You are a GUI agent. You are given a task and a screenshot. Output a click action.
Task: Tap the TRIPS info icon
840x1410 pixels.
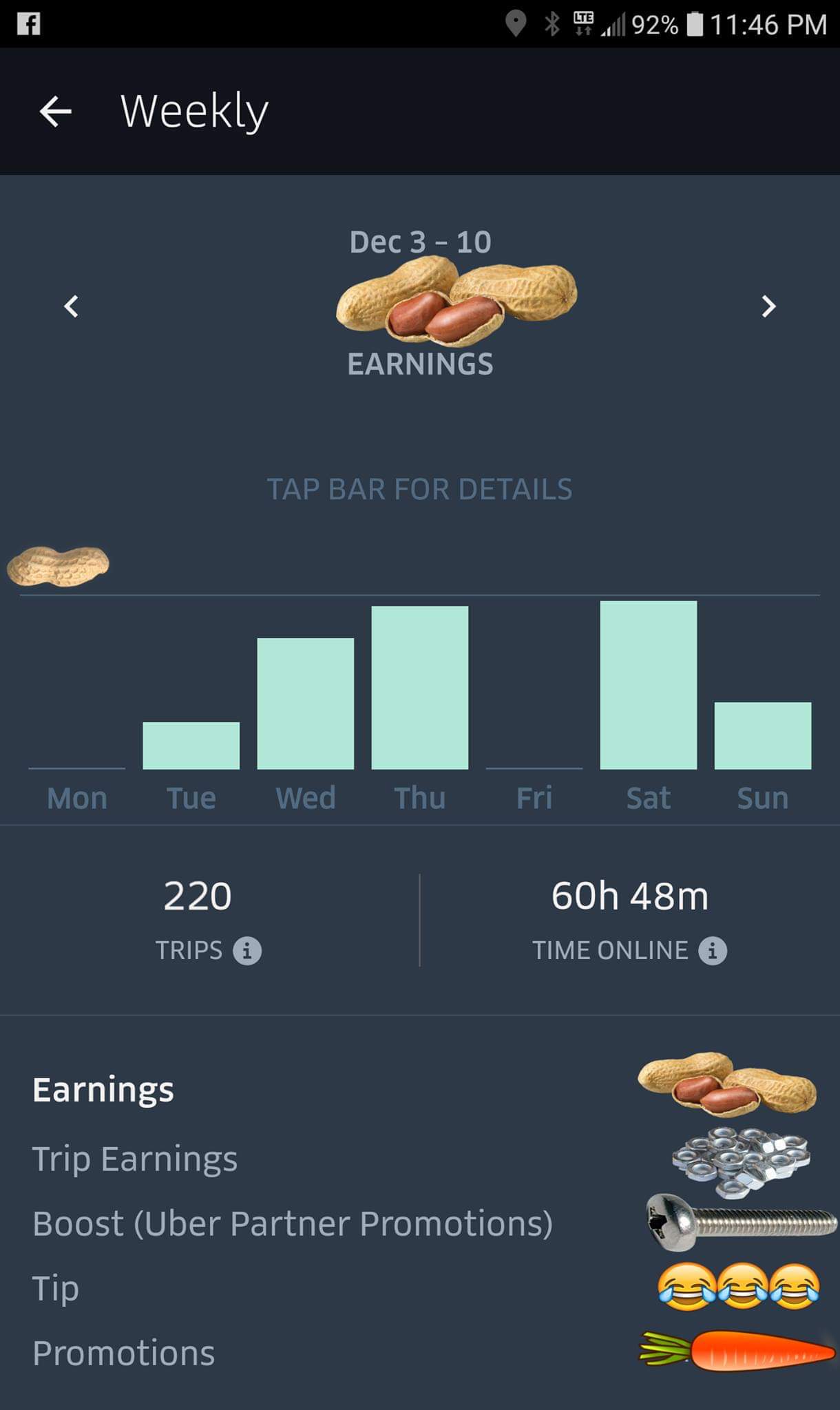247,949
